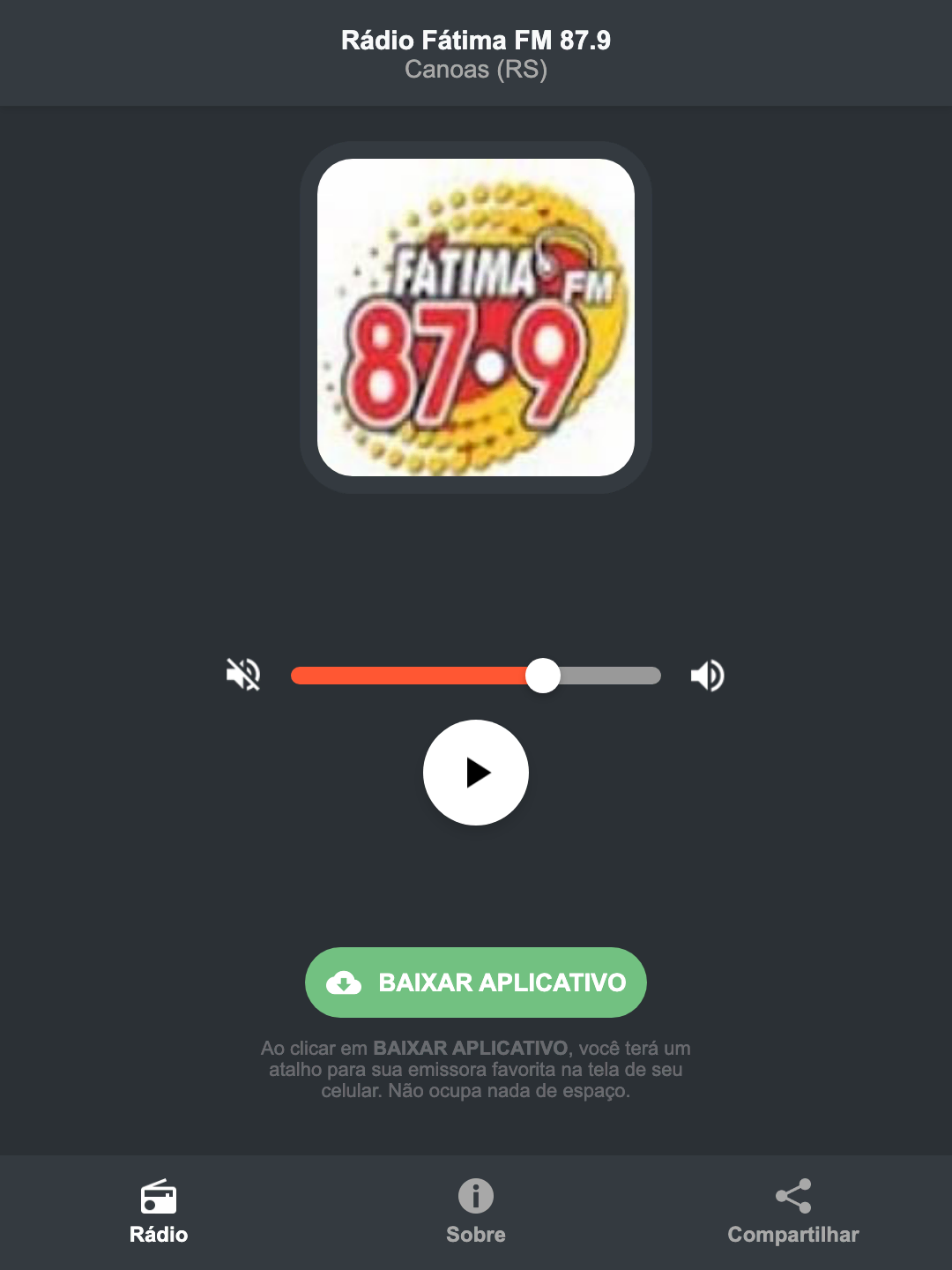Click the Canoas (RS) subtitle text
This screenshot has height=1270, width=952.
point(475,70)
